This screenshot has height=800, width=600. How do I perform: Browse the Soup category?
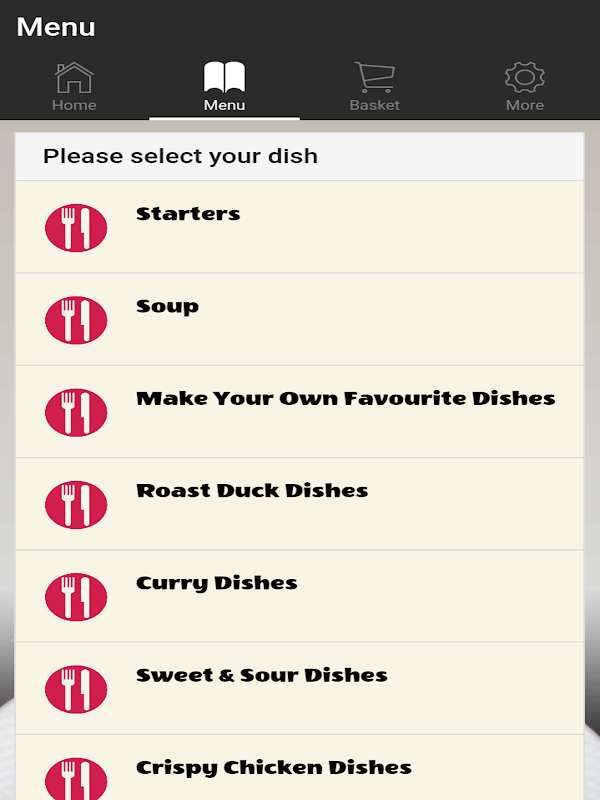coord(299,319)
